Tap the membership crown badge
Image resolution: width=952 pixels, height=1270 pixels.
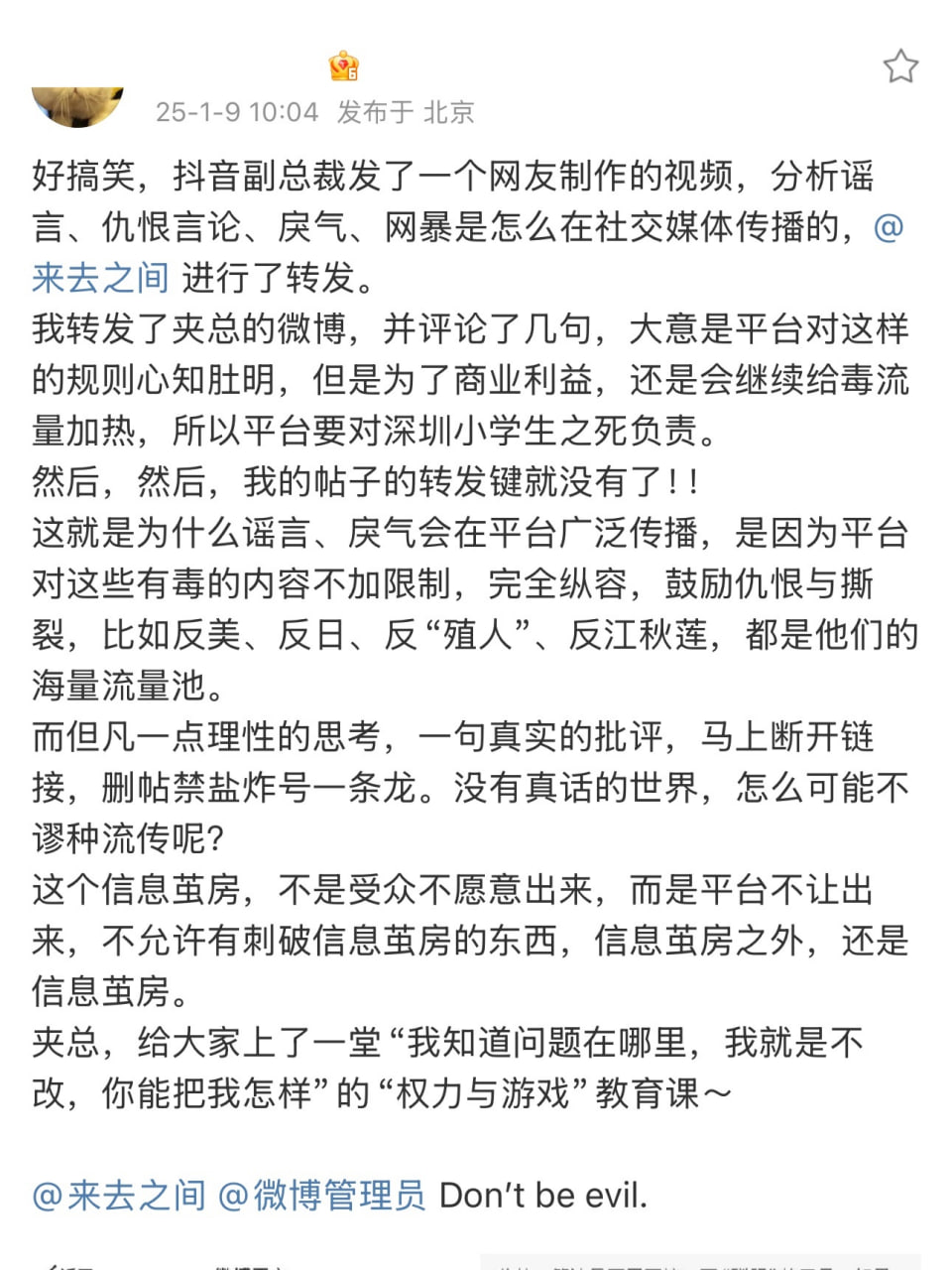[344, 66]
